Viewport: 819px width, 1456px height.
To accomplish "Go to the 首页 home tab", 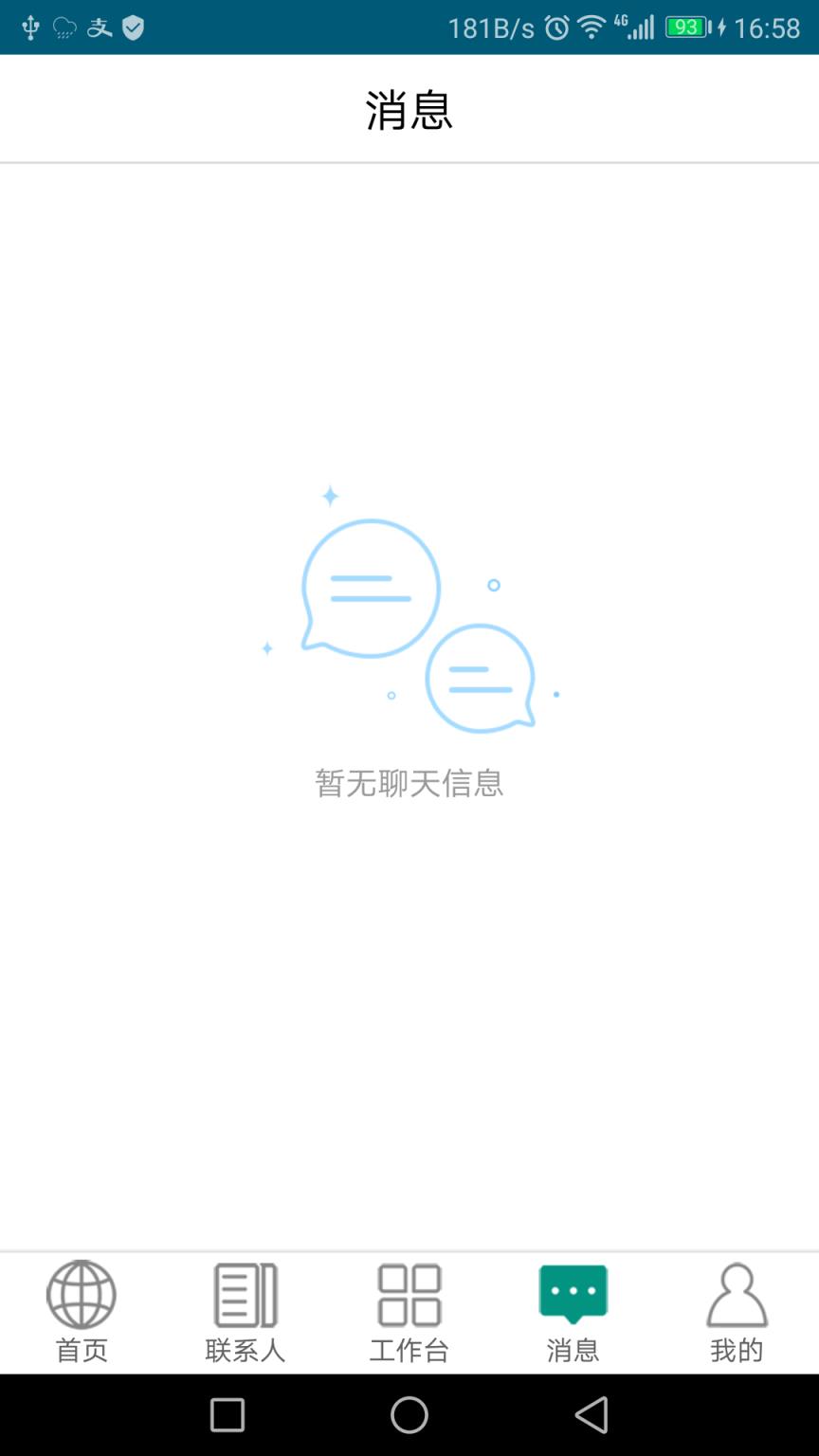I will point(82,1312).
